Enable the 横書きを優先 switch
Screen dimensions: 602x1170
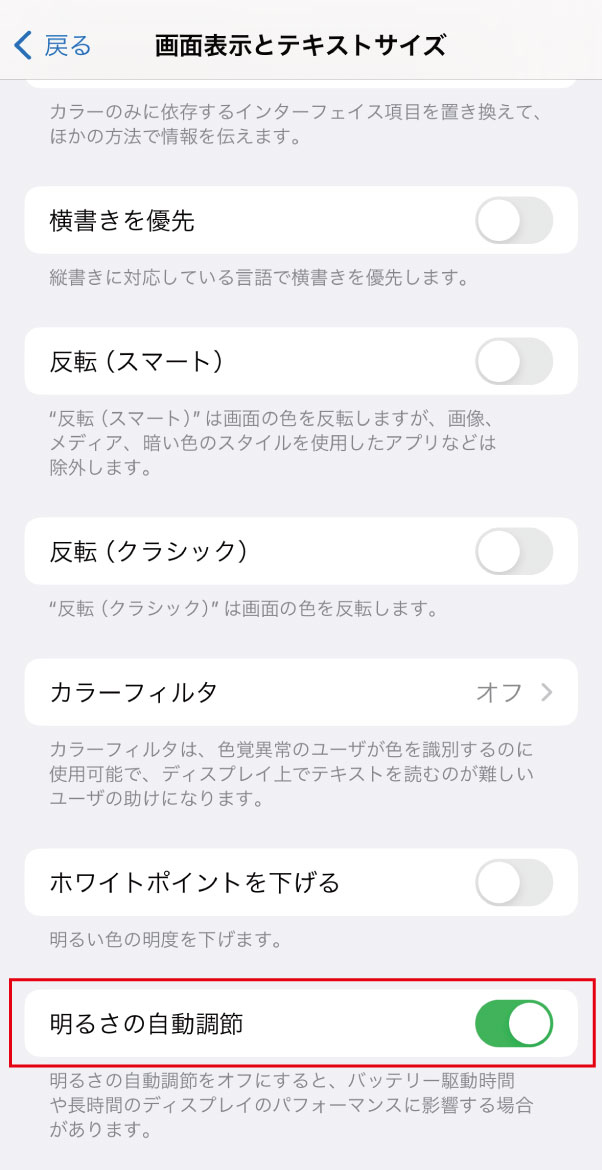pyautogui.click(x=514, y=221)
